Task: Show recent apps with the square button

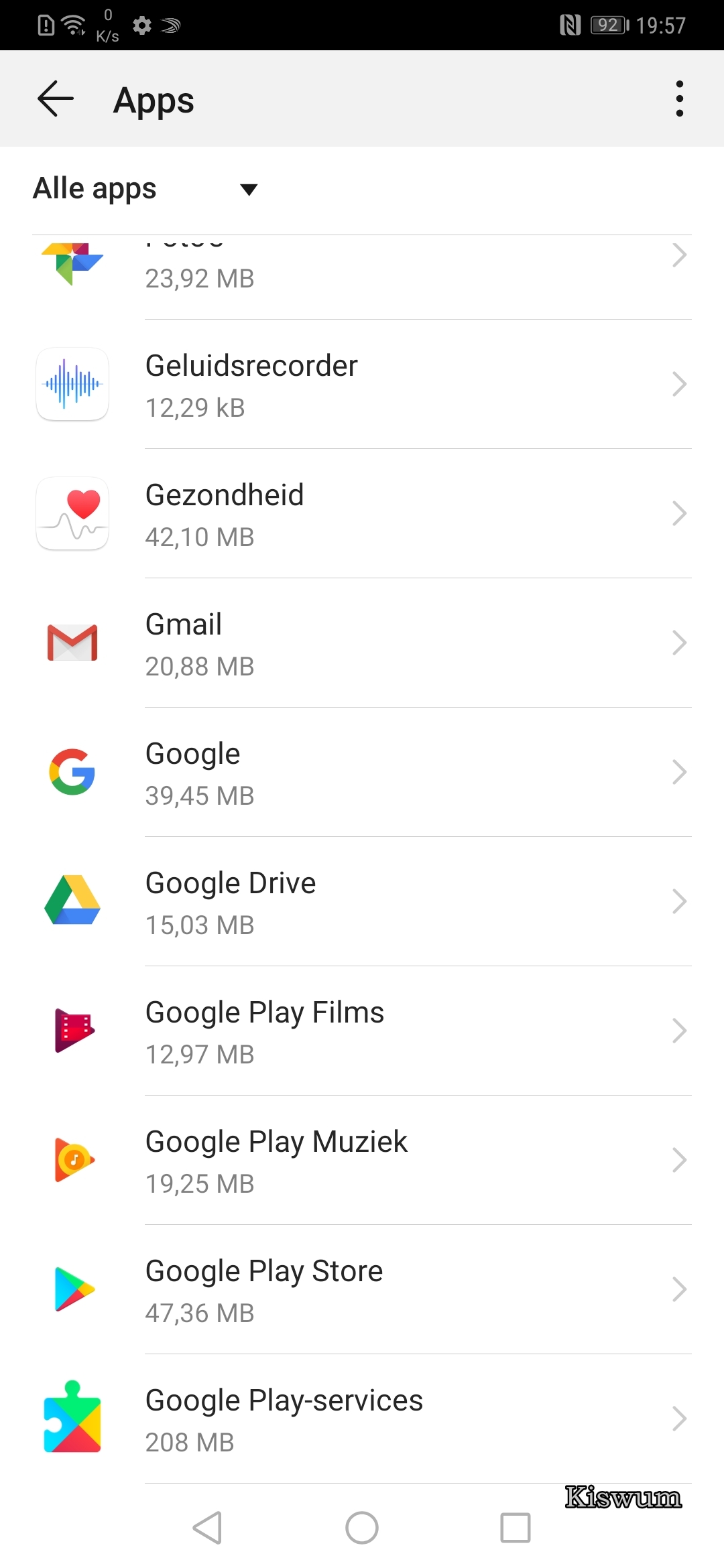Action: point(515,1528)
